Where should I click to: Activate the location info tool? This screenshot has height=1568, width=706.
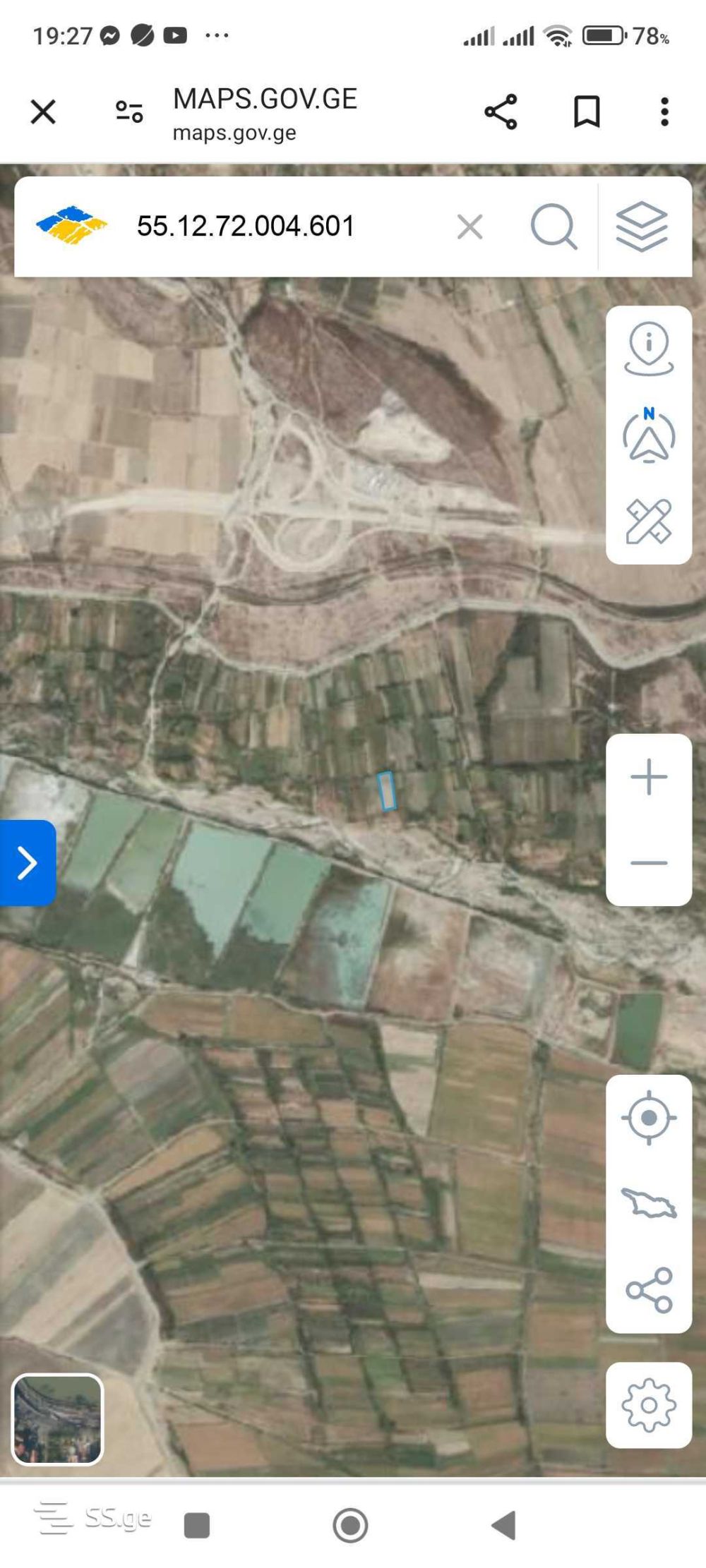click(649, 349)
